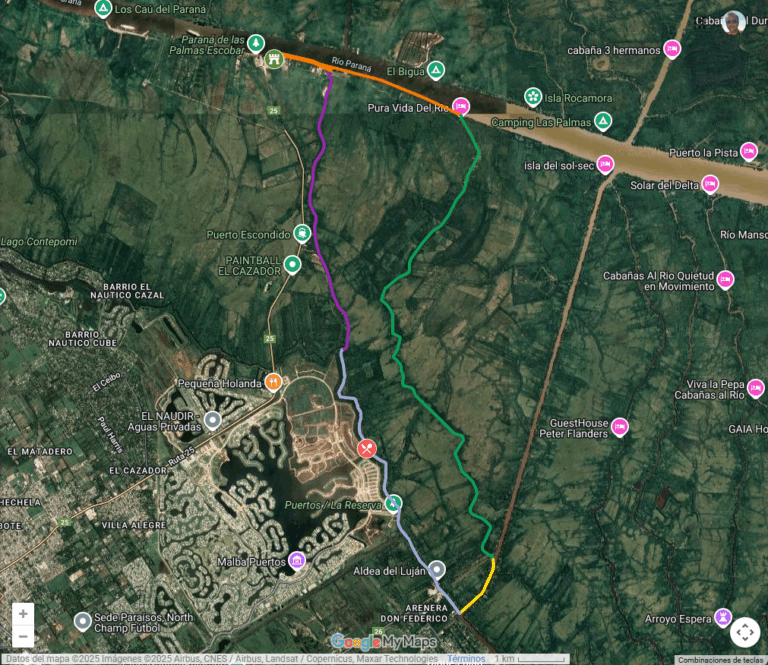
Task: Select the El Bigua campsite marker
Action: pyautogui.click(x=435, y=70)
